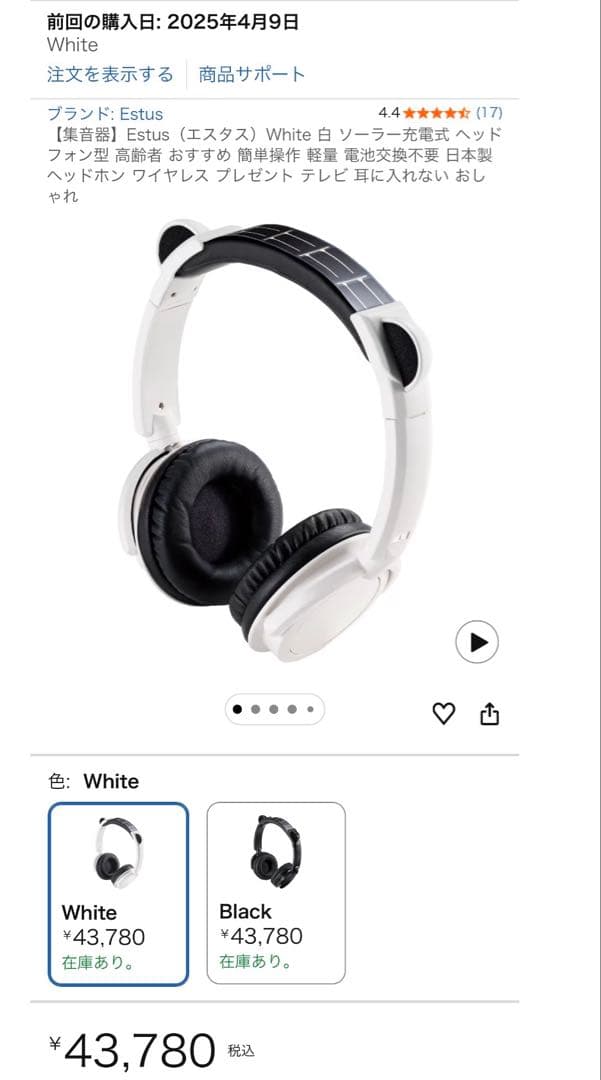Viewport: 601px width, 1080px height.
Task: Open 商品サポート product support link
Action: click(x=252, y=74)
